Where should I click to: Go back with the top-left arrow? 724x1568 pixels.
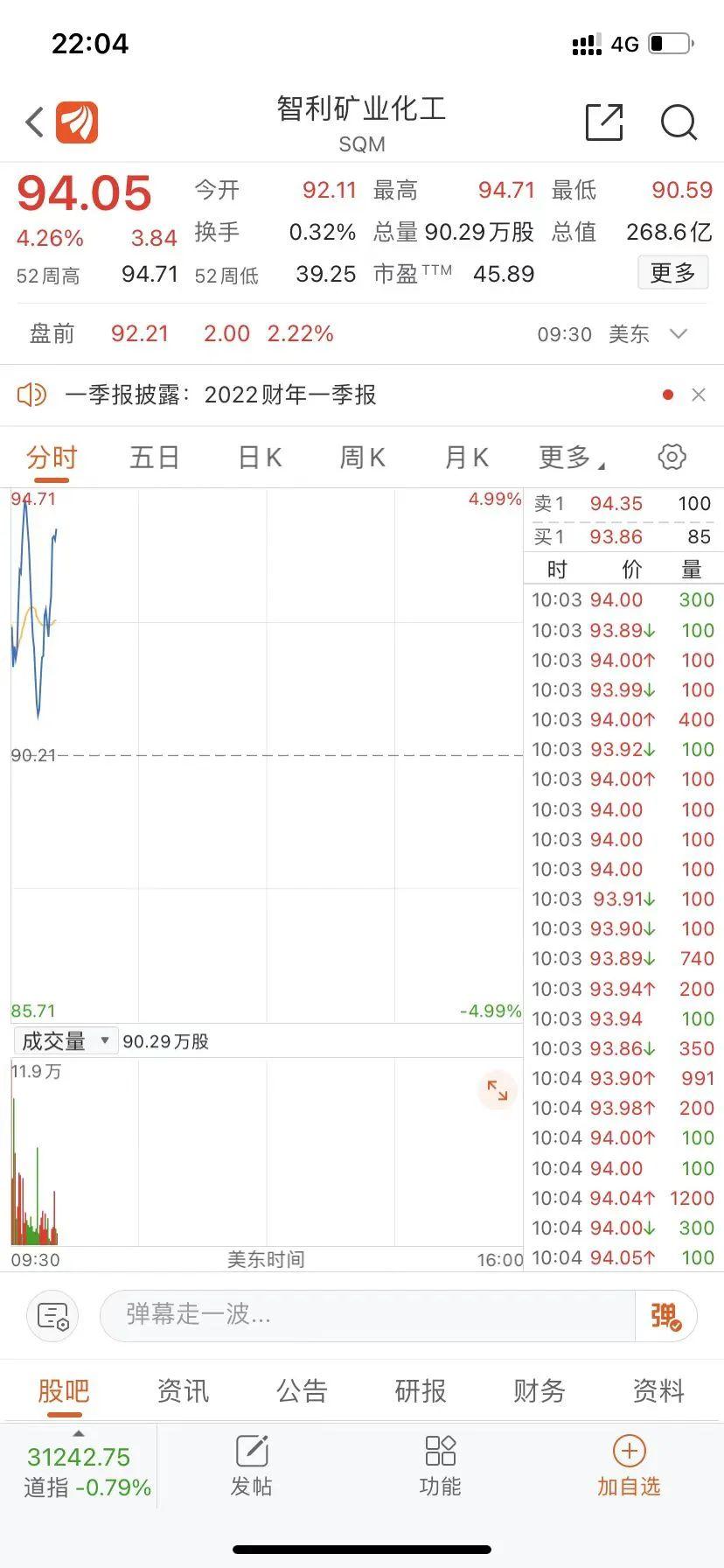(35, 122)
